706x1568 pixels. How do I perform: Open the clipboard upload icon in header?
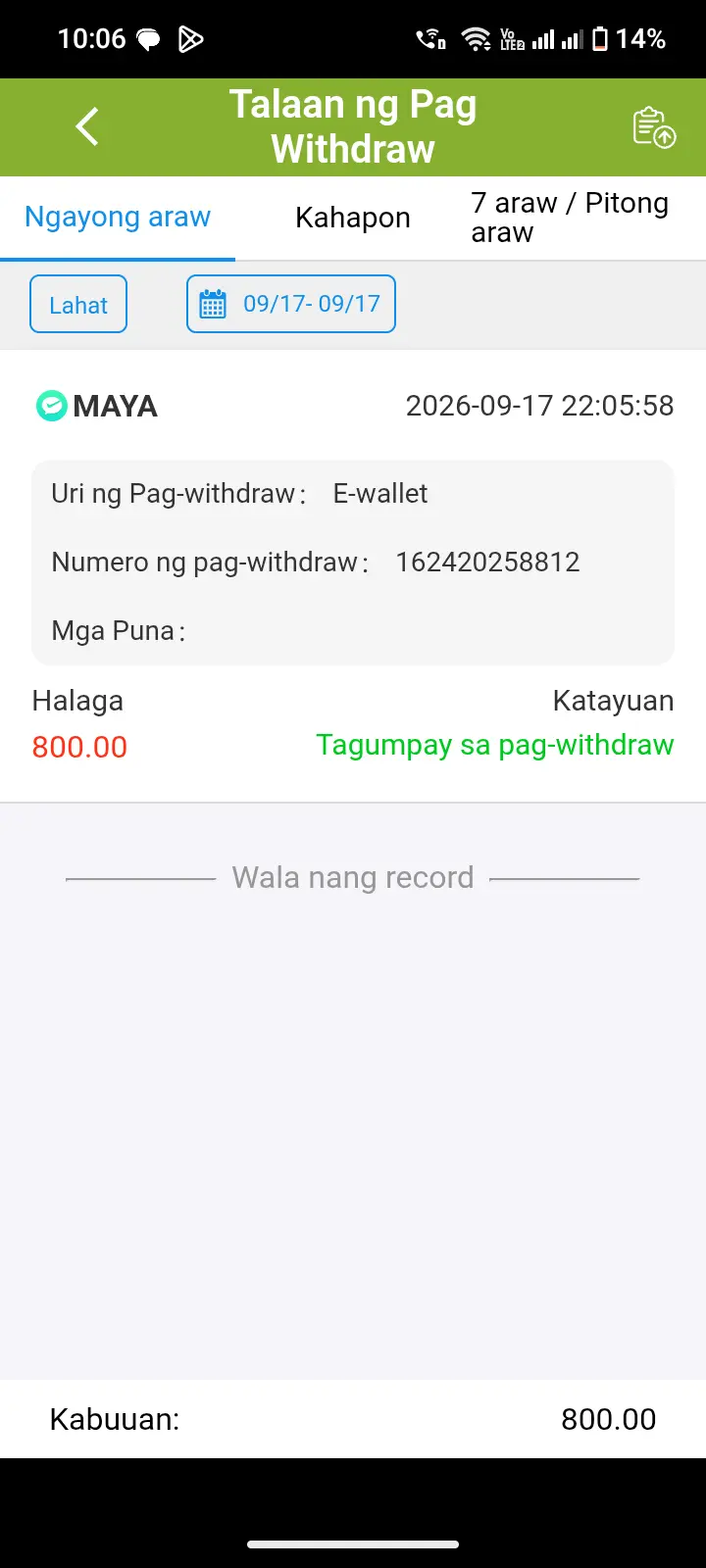click(x=654, y=127)
